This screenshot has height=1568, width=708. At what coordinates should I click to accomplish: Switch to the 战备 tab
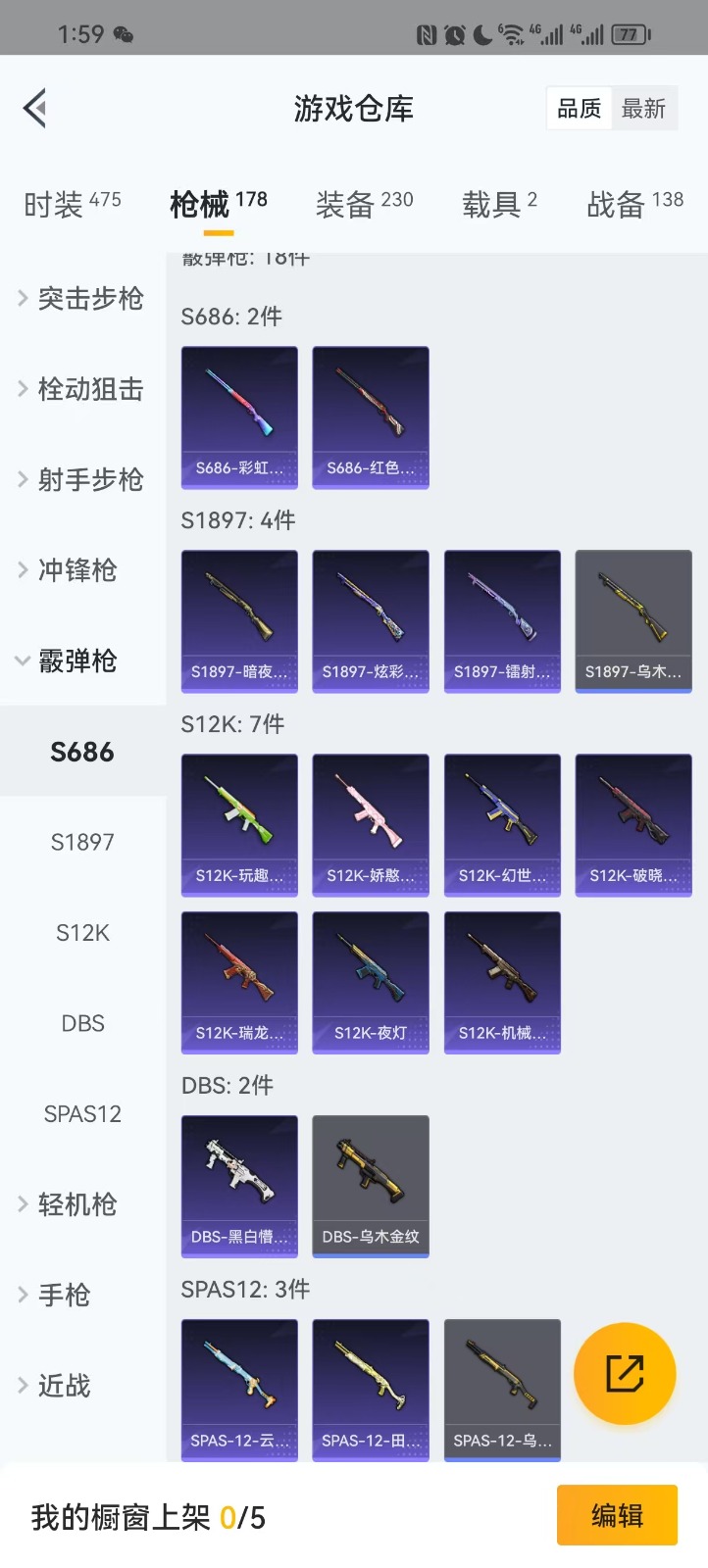pos(634,204)
